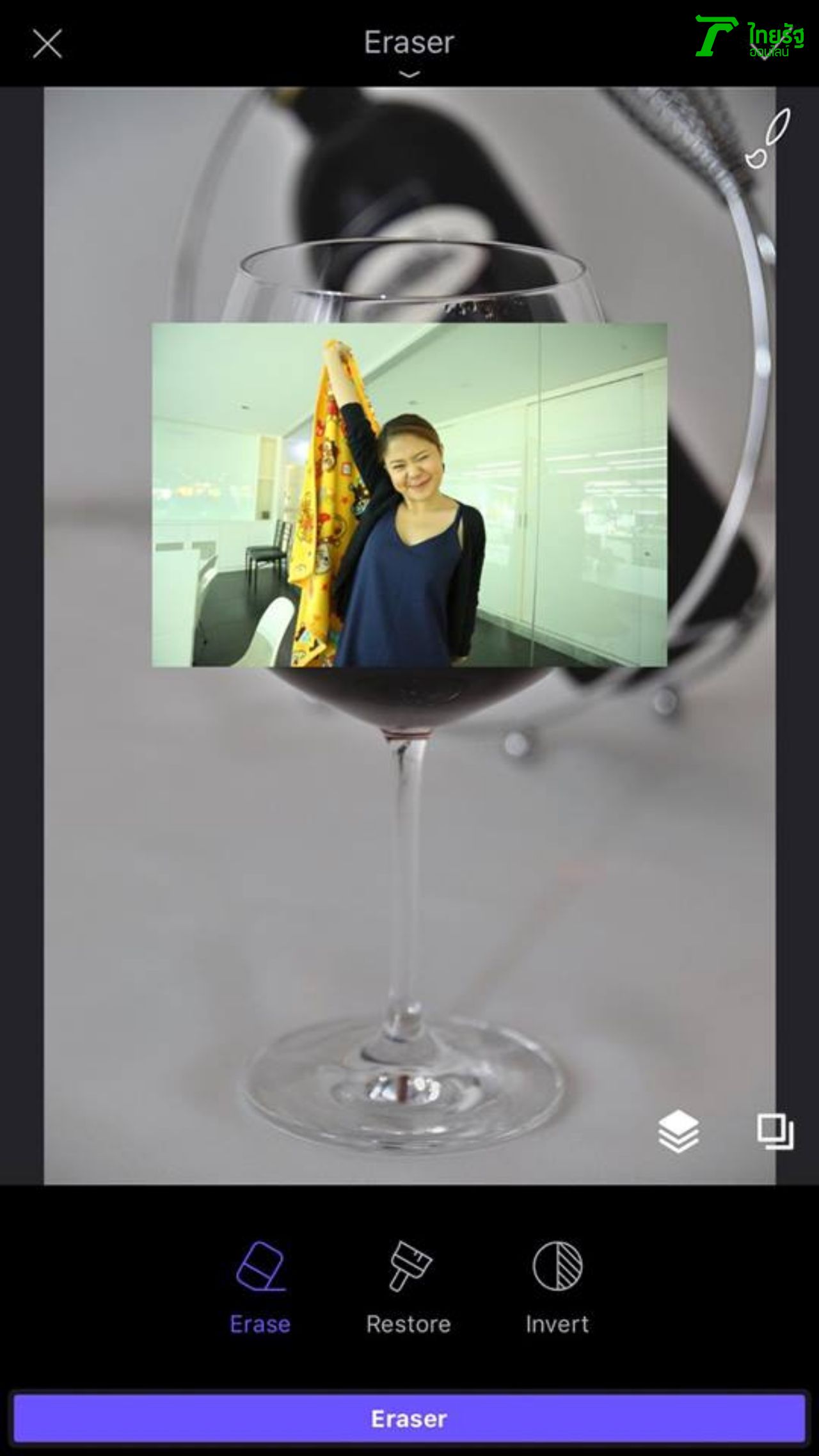Open the brush settings icon

(x=767, y=138)
